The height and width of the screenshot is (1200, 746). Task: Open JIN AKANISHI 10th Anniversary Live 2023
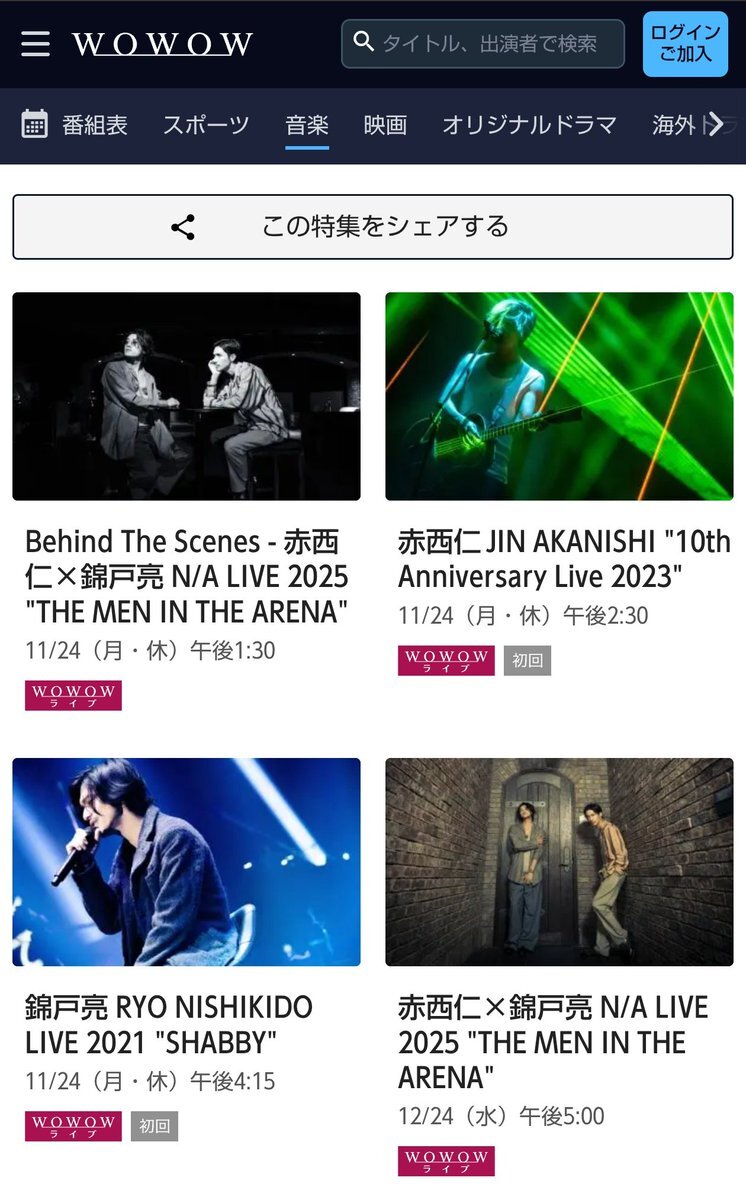[559, 397]
